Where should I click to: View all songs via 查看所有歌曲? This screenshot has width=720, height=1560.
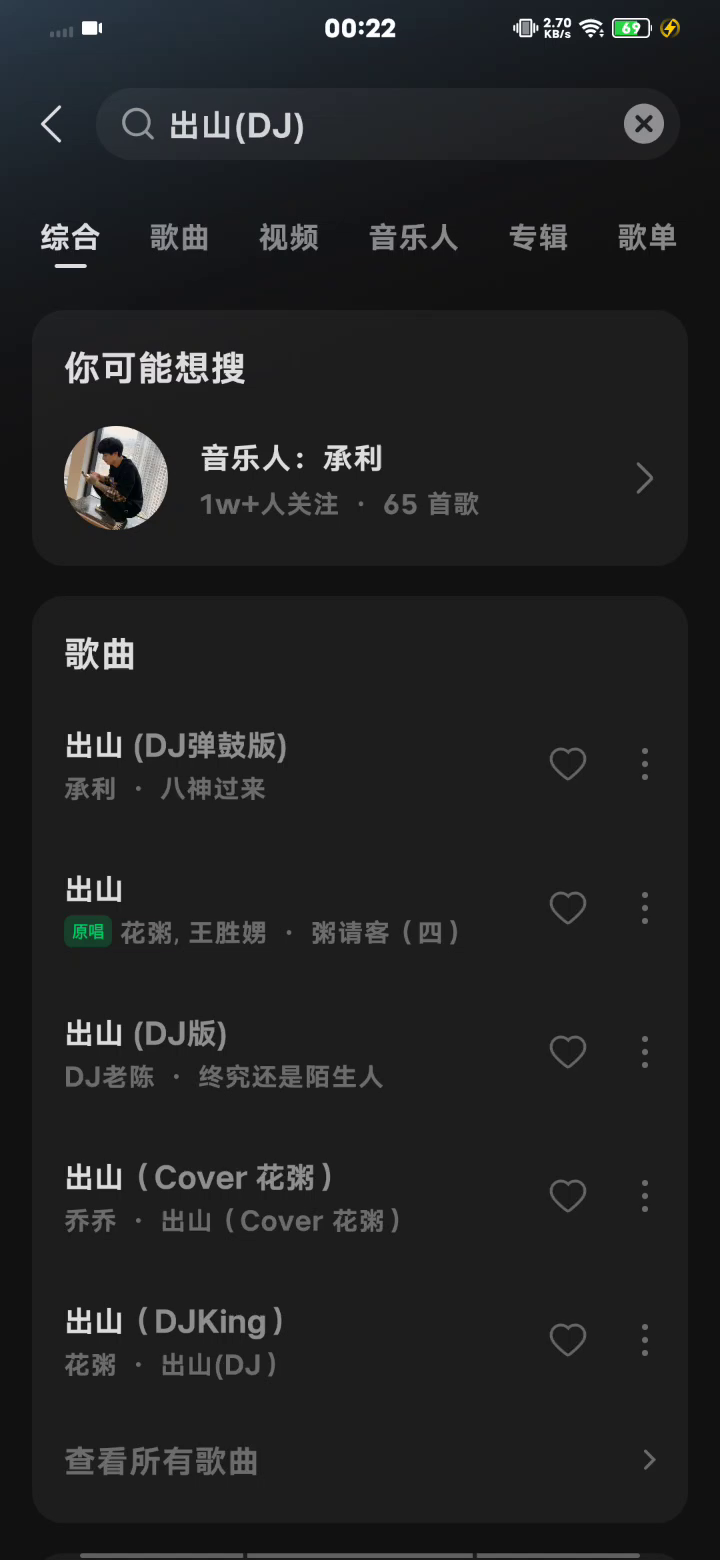pos(360,1461)
